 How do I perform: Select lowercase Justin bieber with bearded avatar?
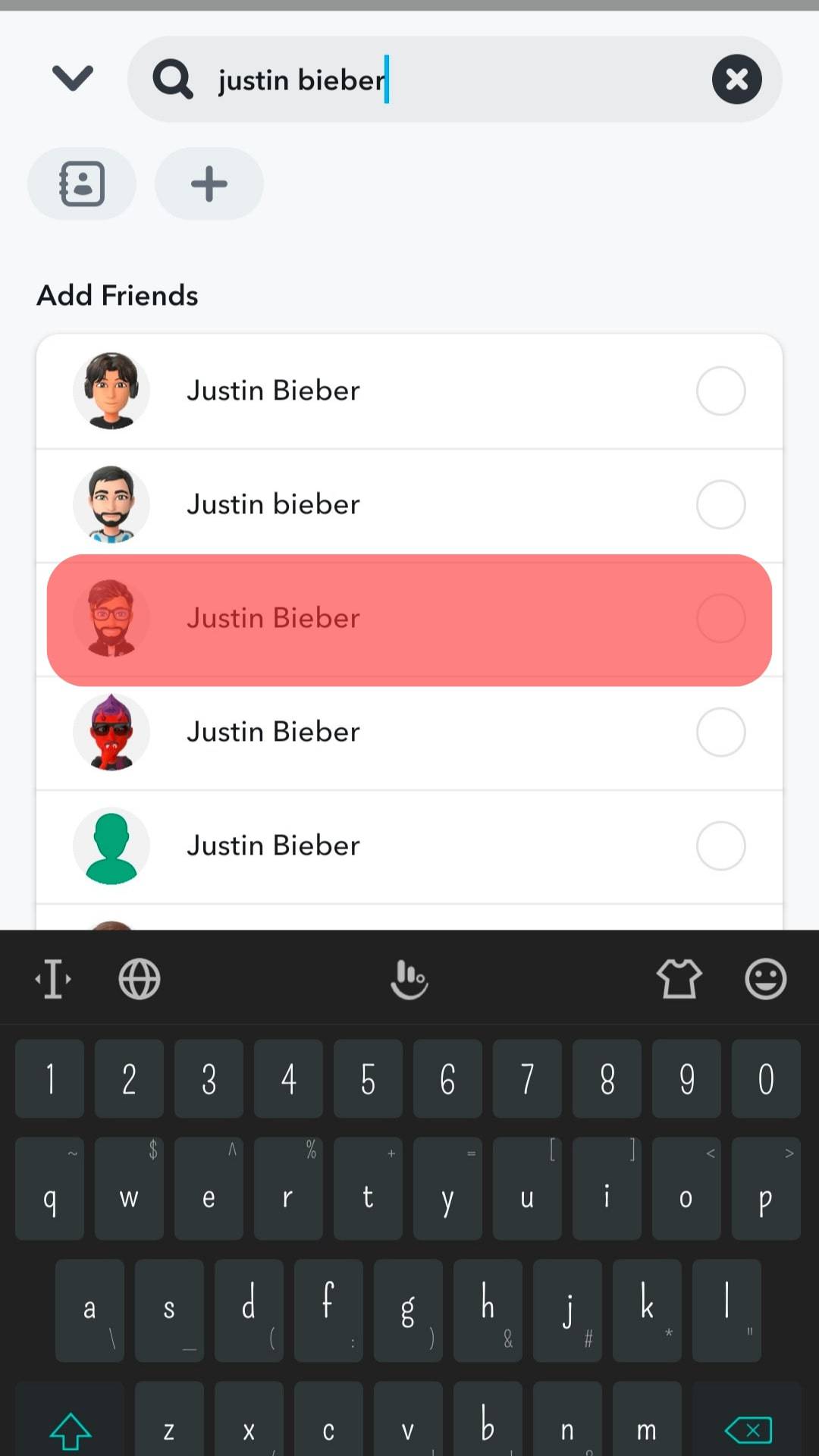pyautogui.click(x=409, y=504)
